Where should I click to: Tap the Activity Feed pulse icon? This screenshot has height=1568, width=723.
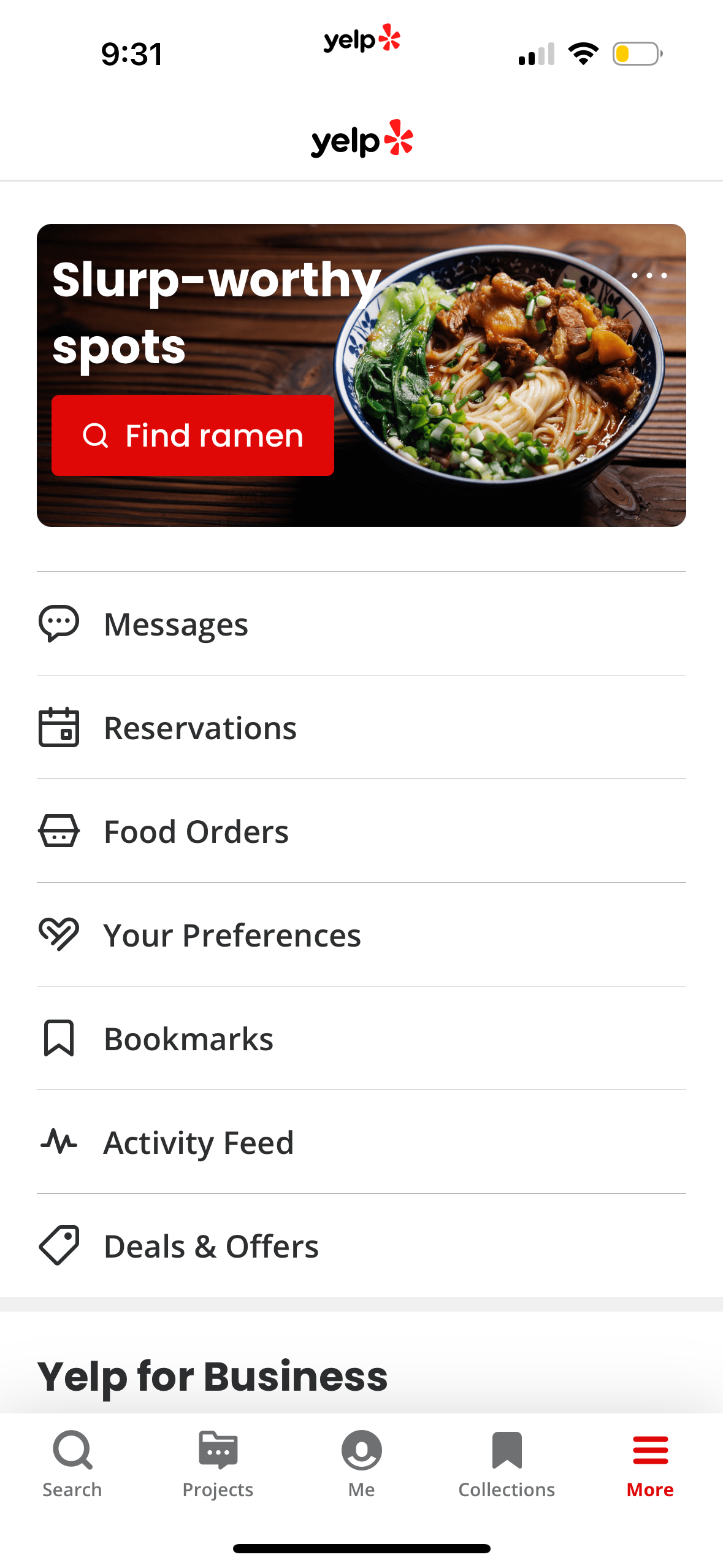tap(59, 1142)
